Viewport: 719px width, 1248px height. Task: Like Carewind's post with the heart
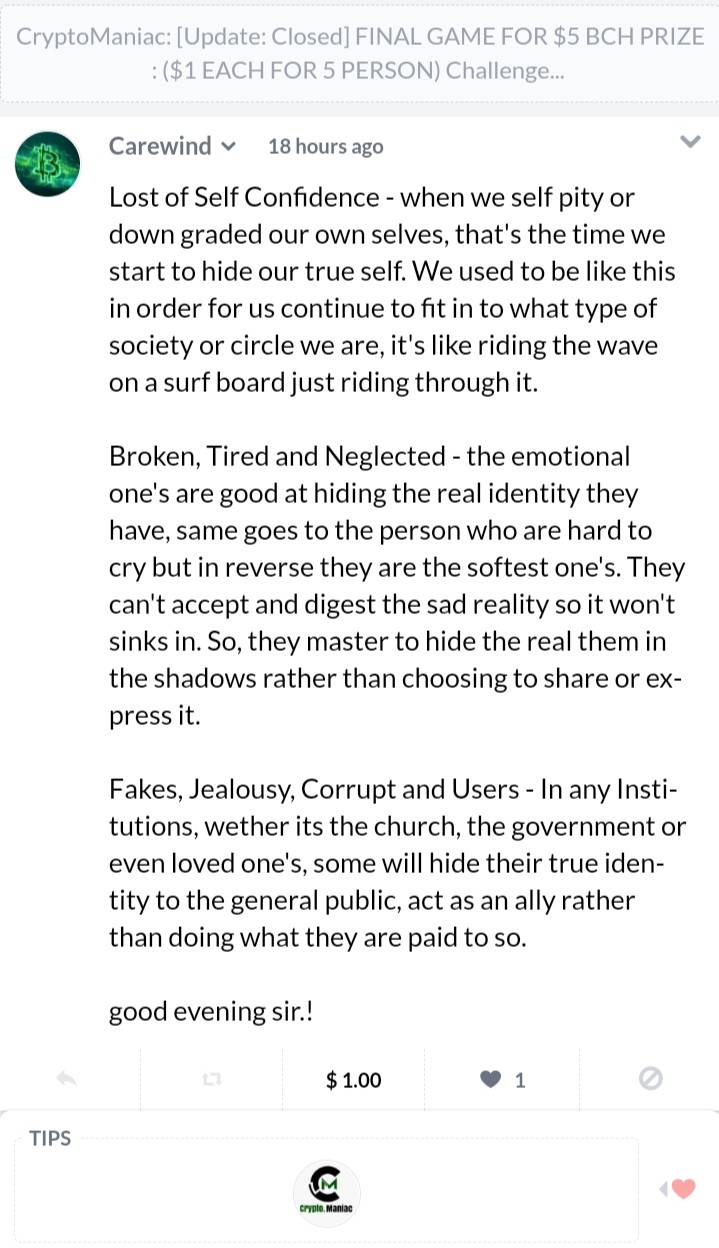click(x=490, y=1079)
